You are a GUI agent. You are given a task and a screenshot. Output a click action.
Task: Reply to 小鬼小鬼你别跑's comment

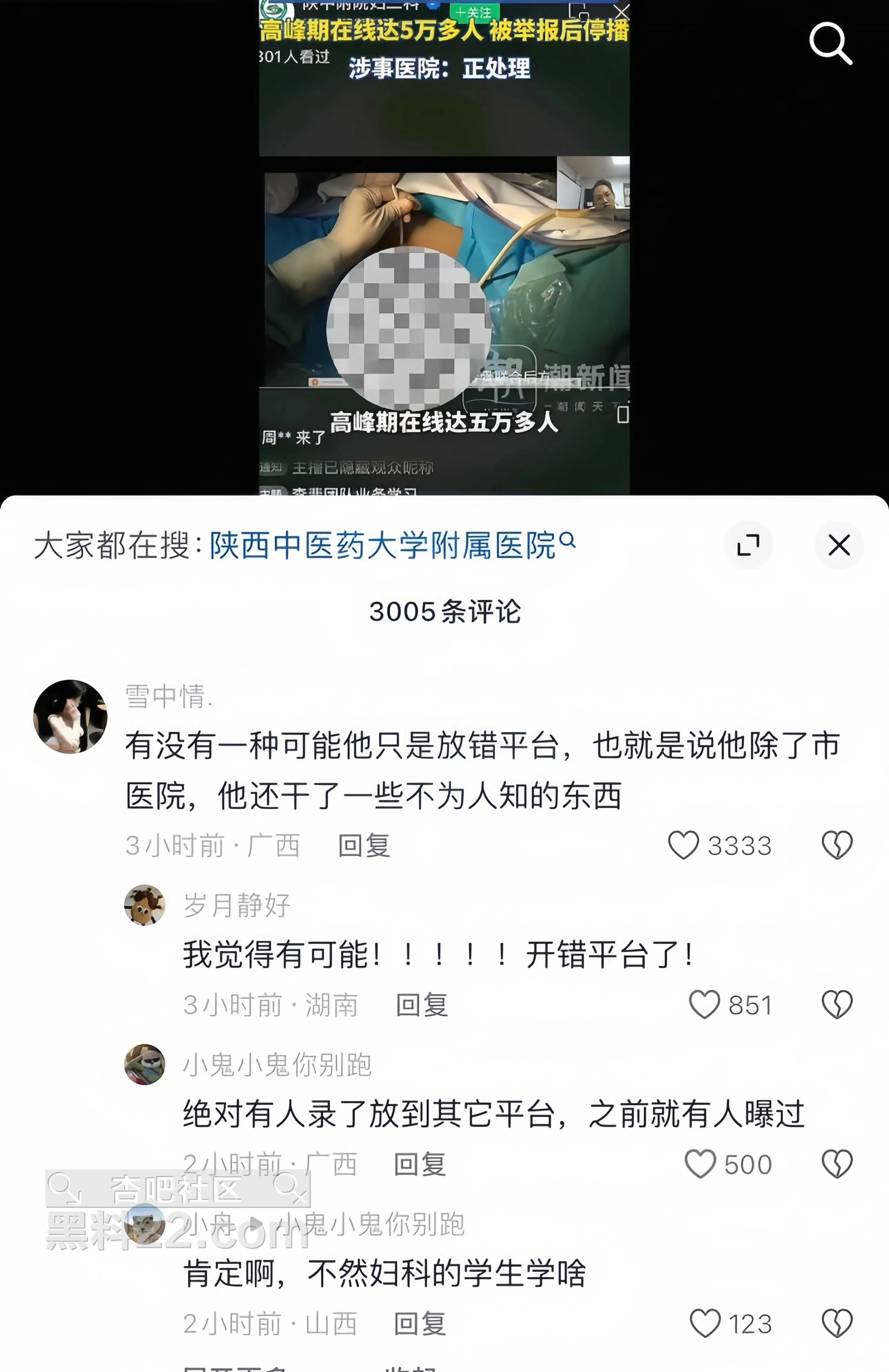click(420, 1164)
